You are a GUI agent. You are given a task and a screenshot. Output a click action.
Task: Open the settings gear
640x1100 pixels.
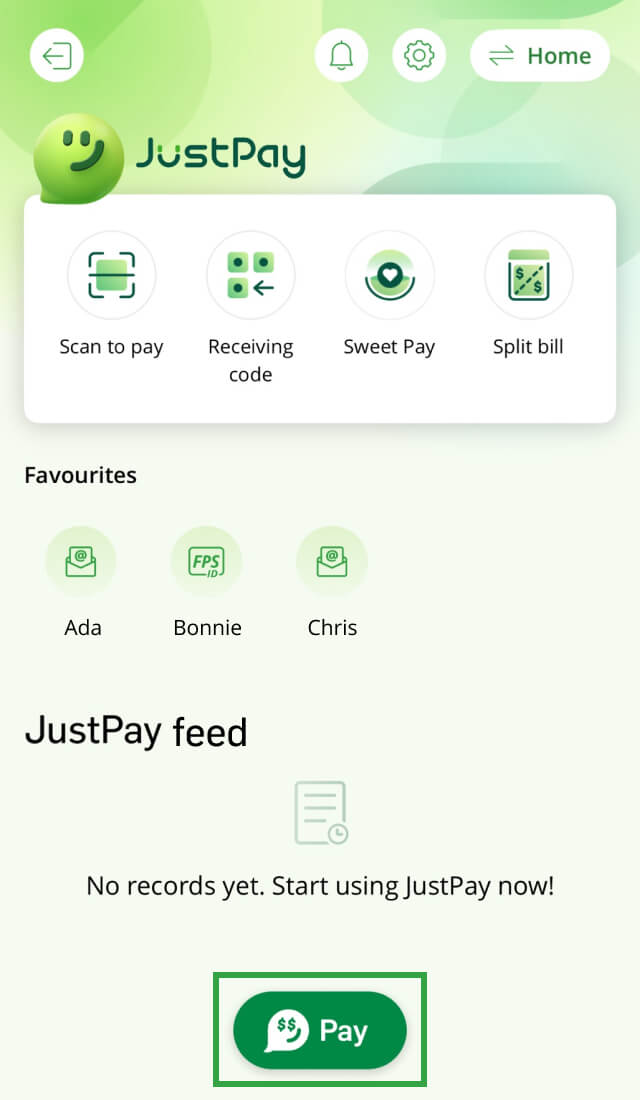point(418,56)
